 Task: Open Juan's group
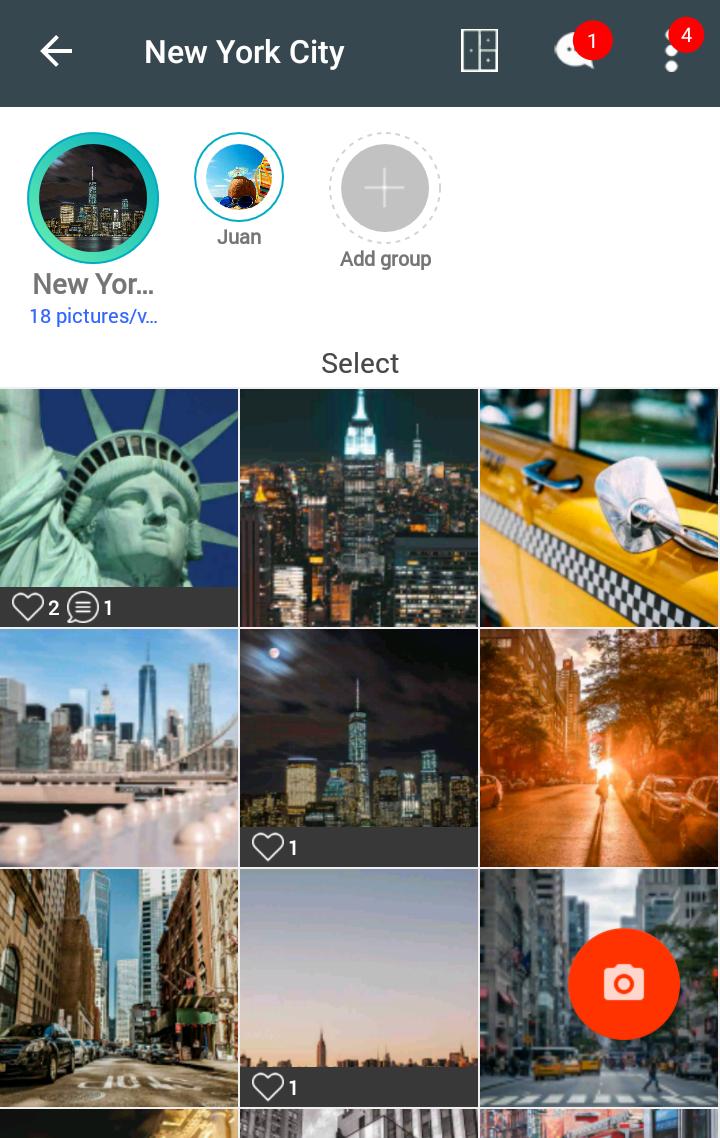tap(239, 178)
